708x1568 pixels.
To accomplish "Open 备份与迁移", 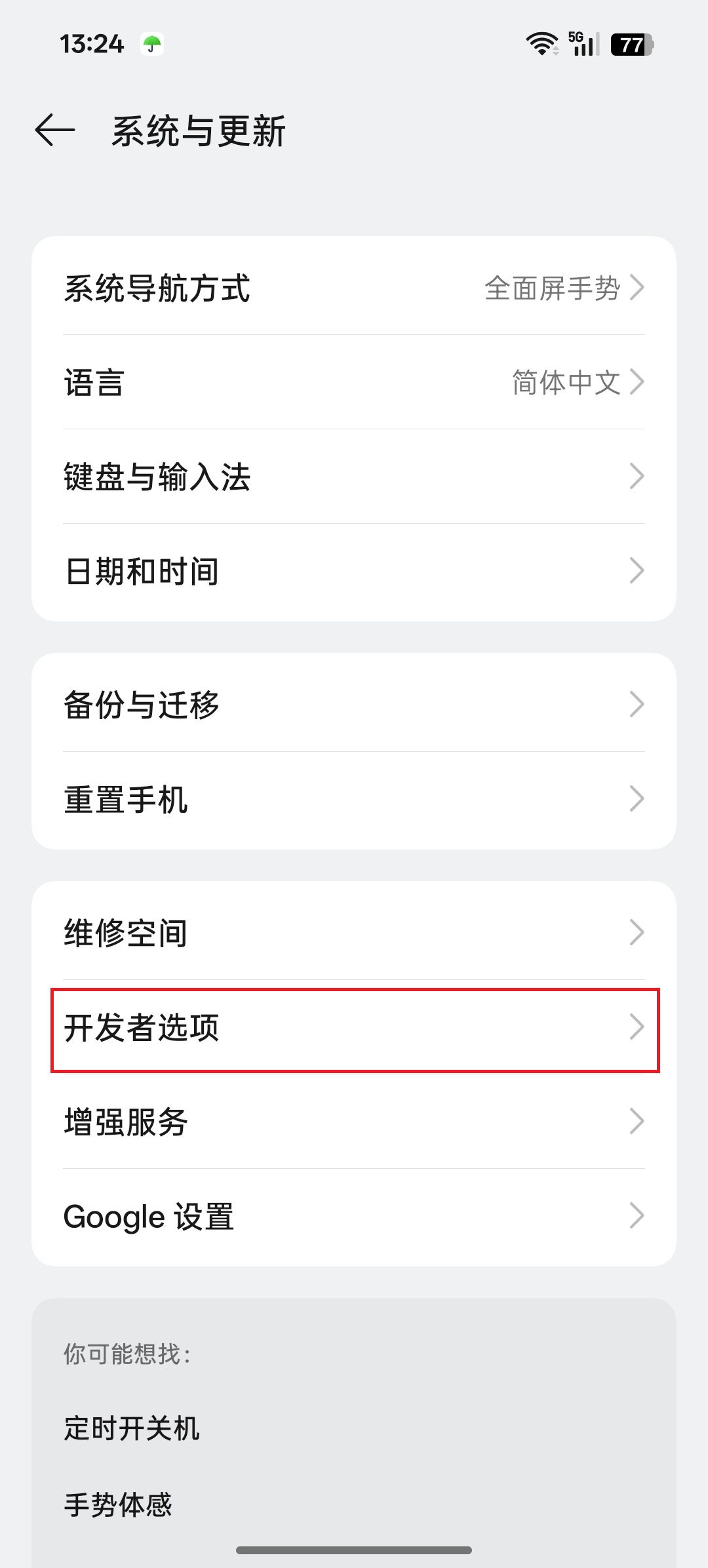I will point(354,705).
